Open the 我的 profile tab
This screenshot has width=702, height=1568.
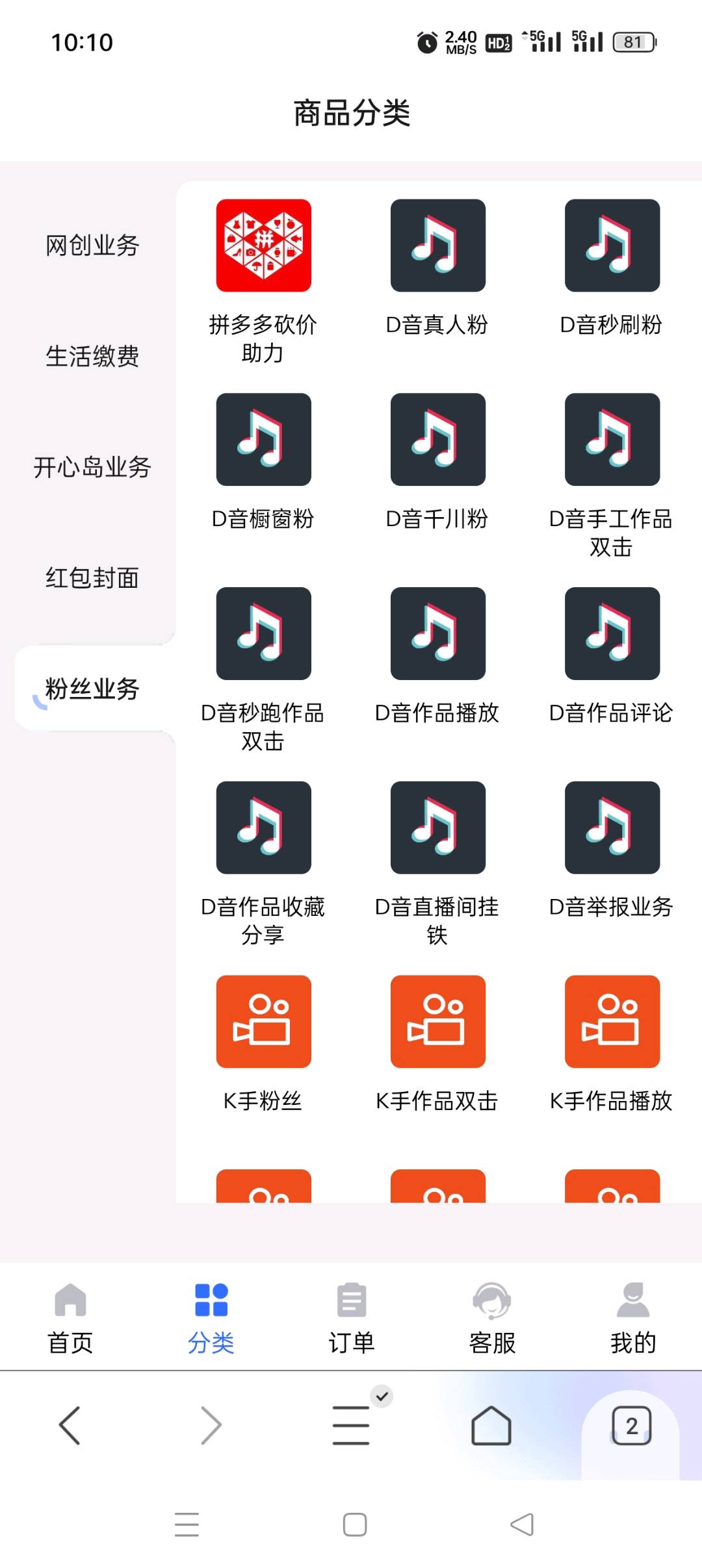coord(632,1317)
